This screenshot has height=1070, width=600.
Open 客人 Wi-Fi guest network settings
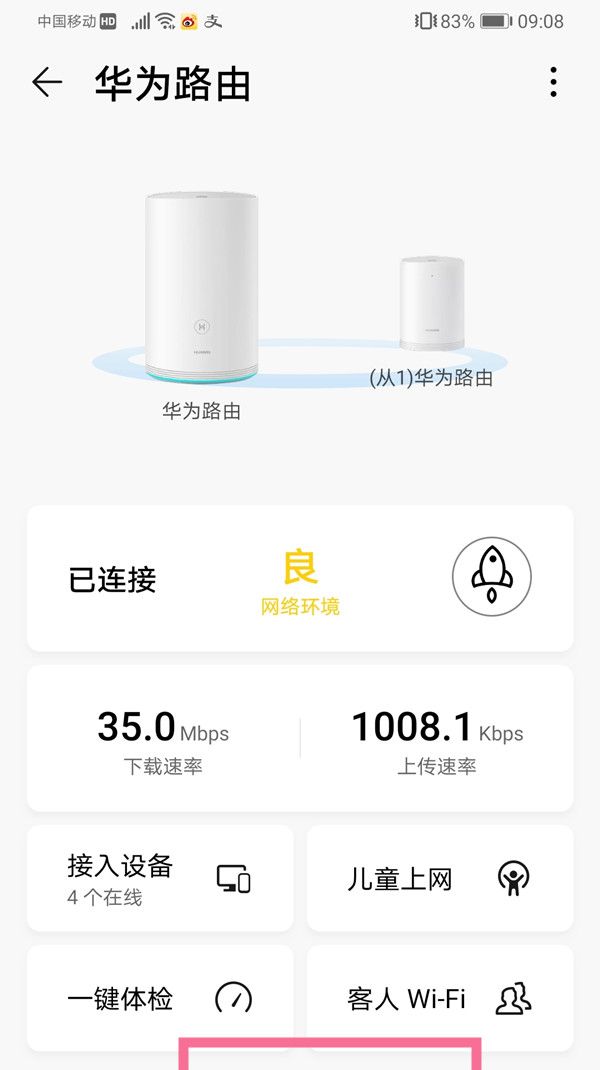point(440,997)
